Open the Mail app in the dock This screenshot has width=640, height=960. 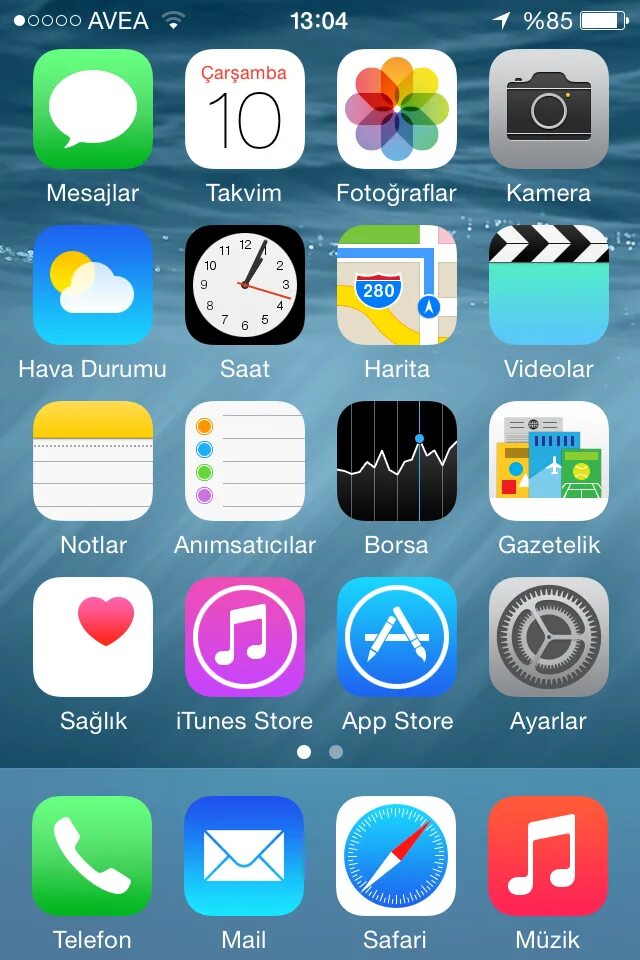pyautogui.click(x=244, y=856)
